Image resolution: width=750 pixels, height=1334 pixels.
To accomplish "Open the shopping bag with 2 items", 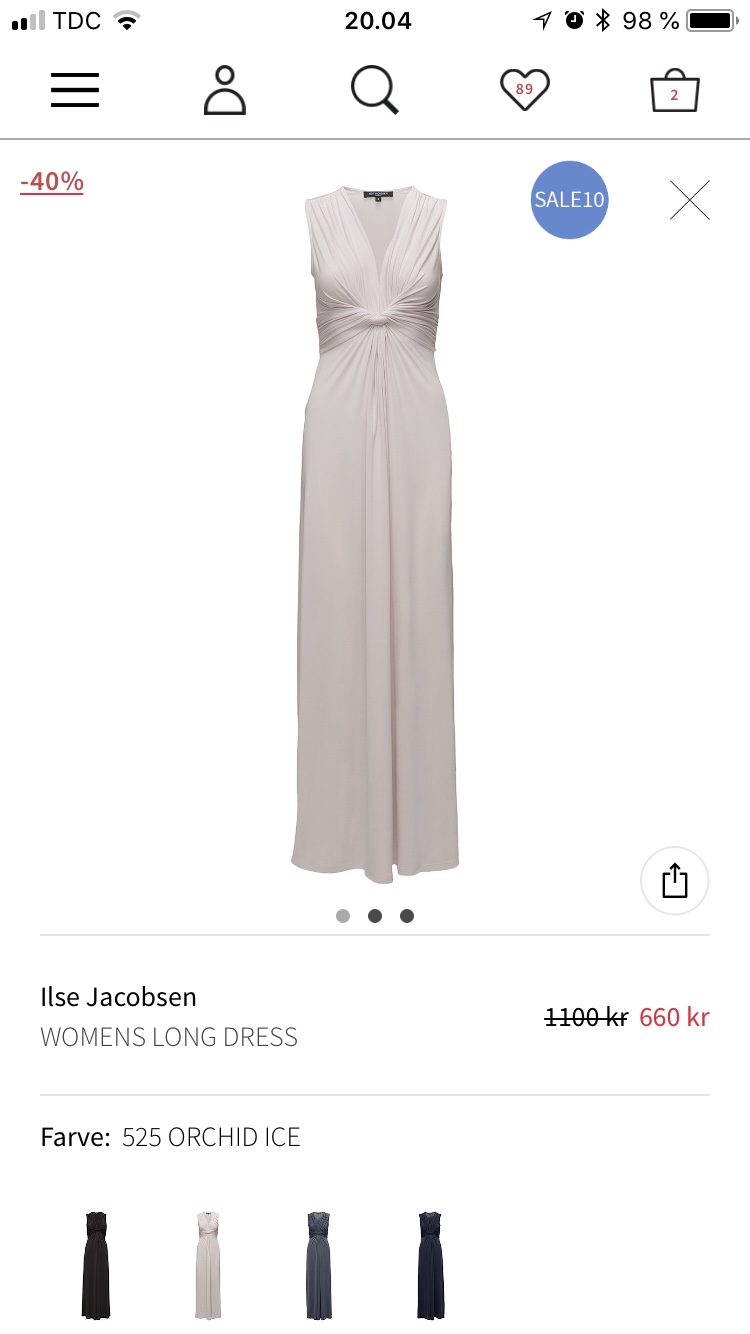I will (x=674, y=92).
